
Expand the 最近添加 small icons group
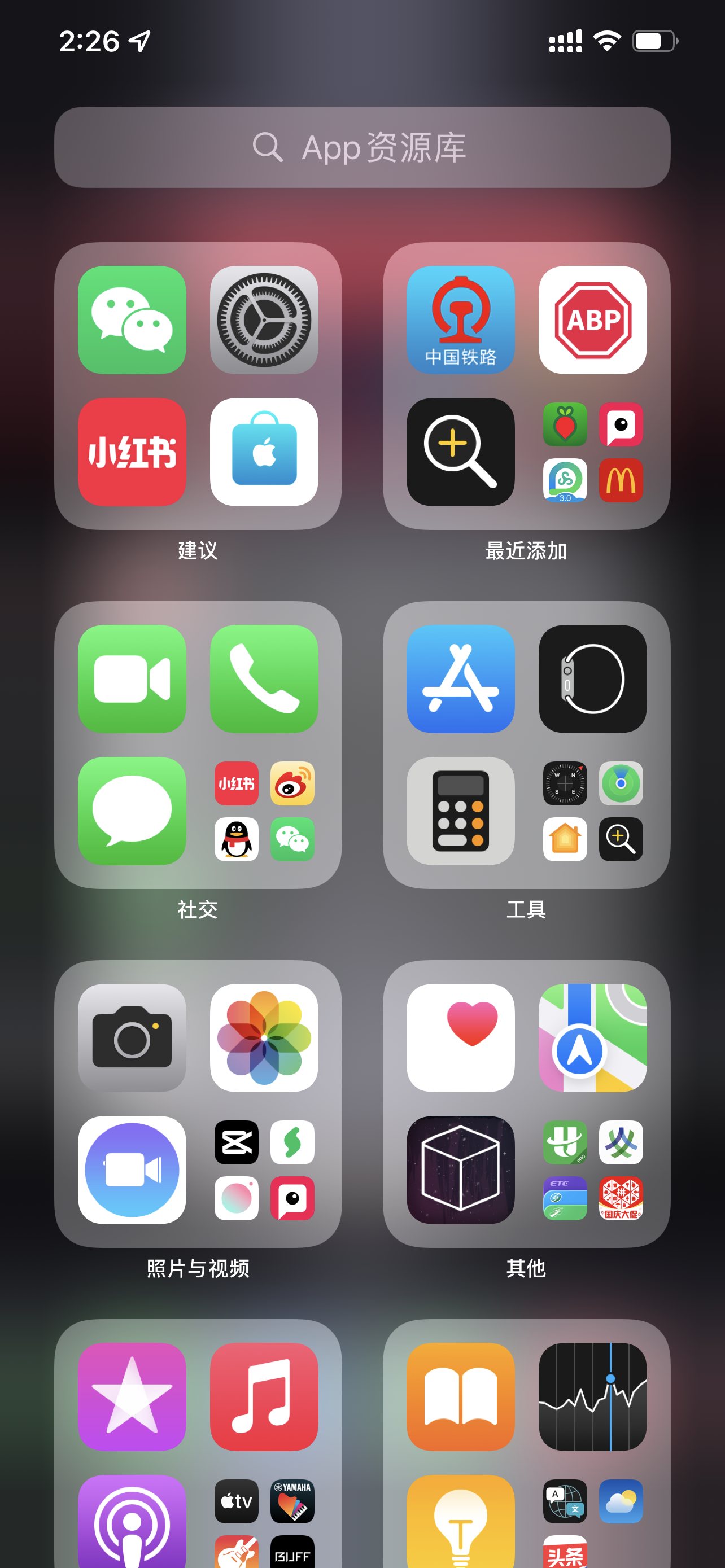[592, 452]
